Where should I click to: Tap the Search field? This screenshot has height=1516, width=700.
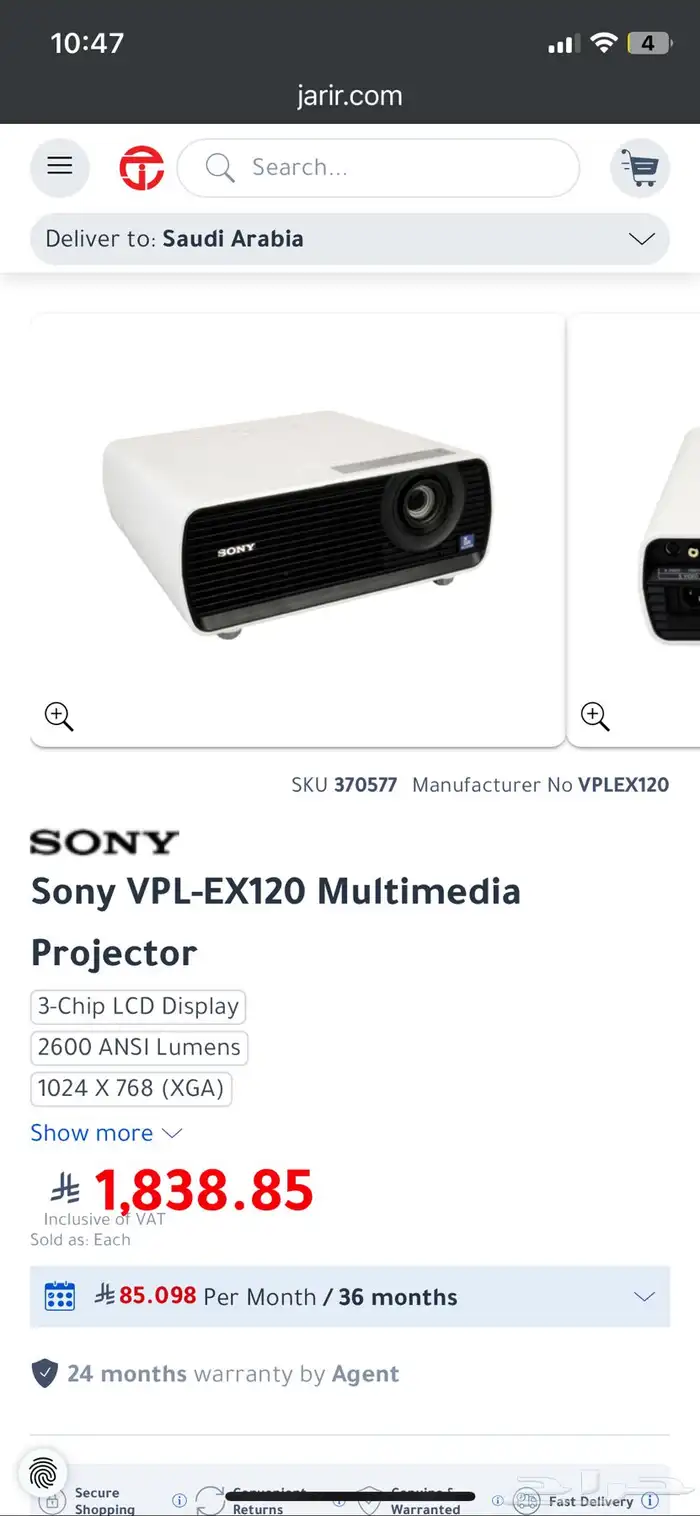378,167
